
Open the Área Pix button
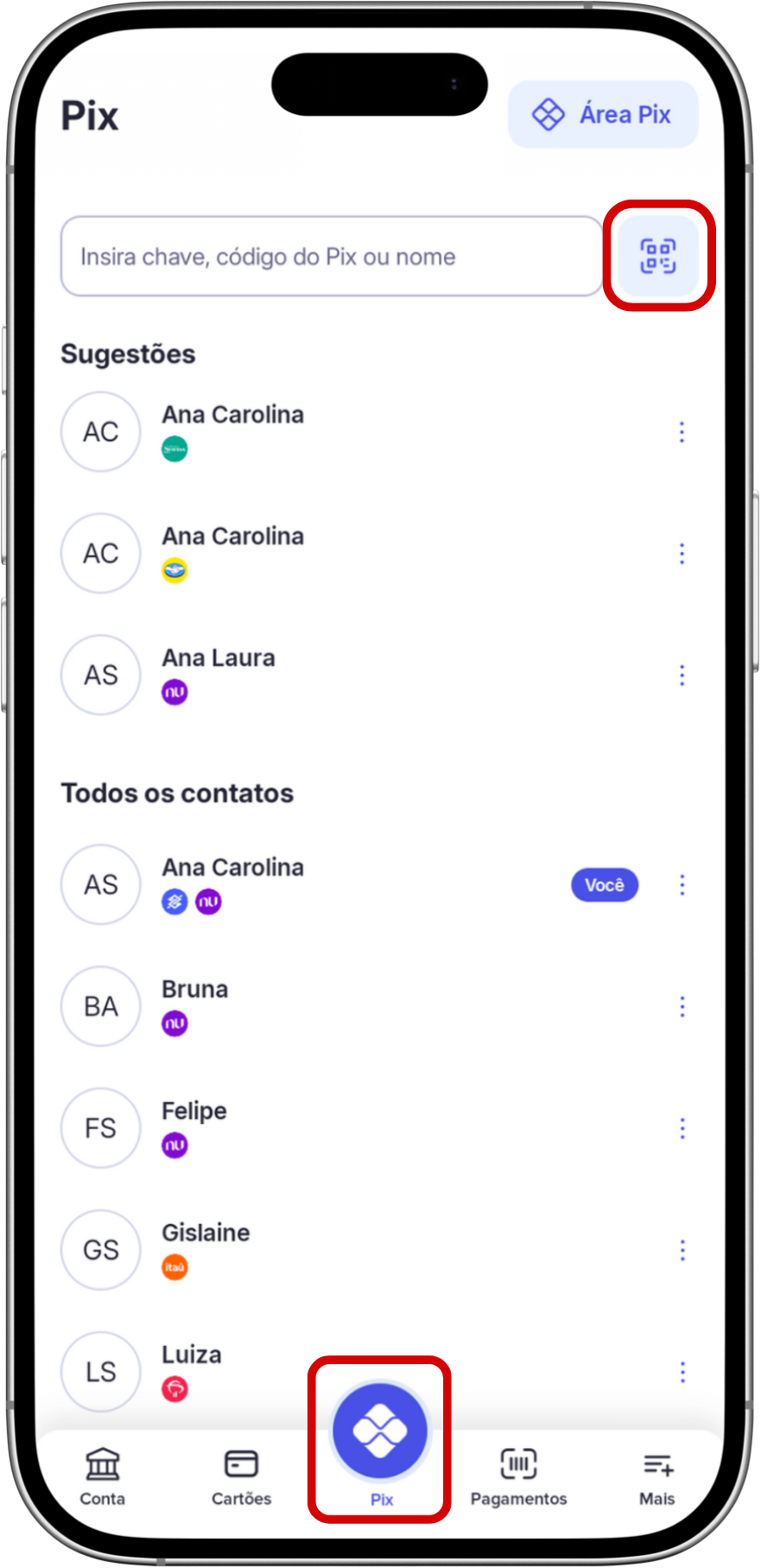click(x=603, y=115)
